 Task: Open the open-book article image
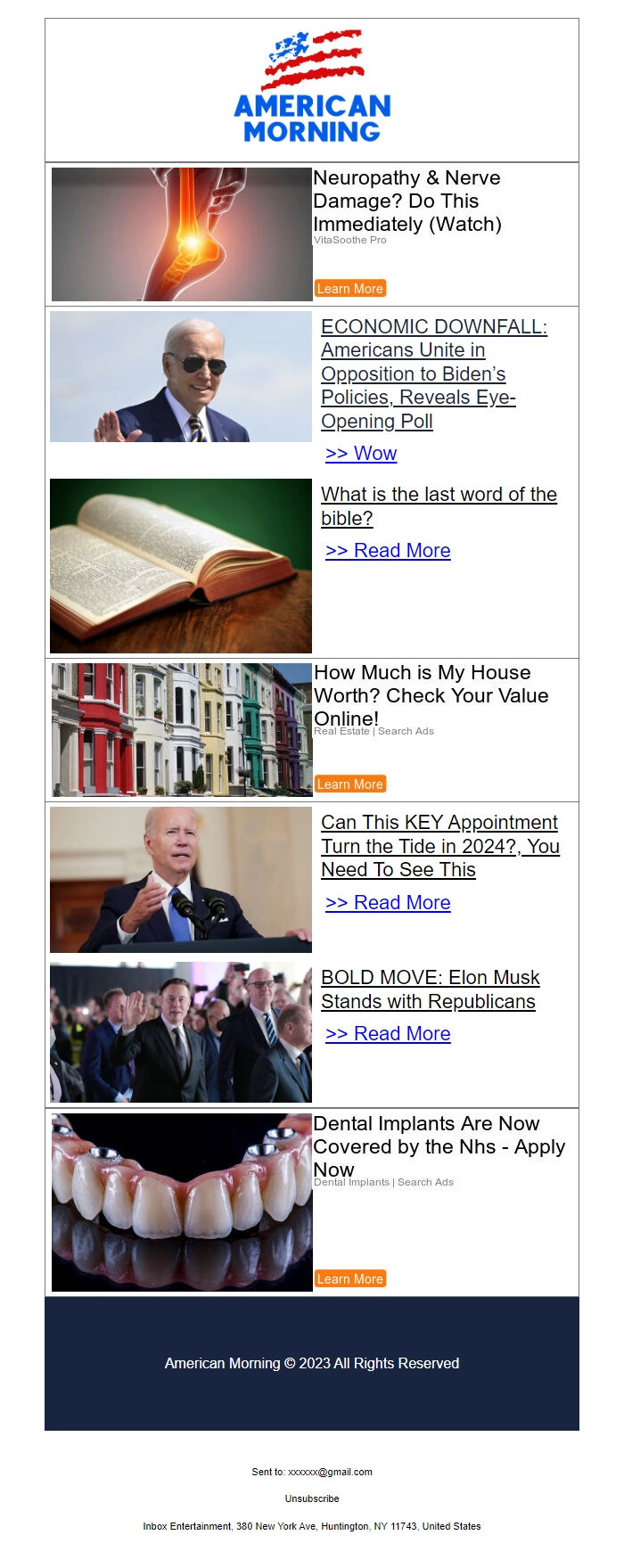181,566
